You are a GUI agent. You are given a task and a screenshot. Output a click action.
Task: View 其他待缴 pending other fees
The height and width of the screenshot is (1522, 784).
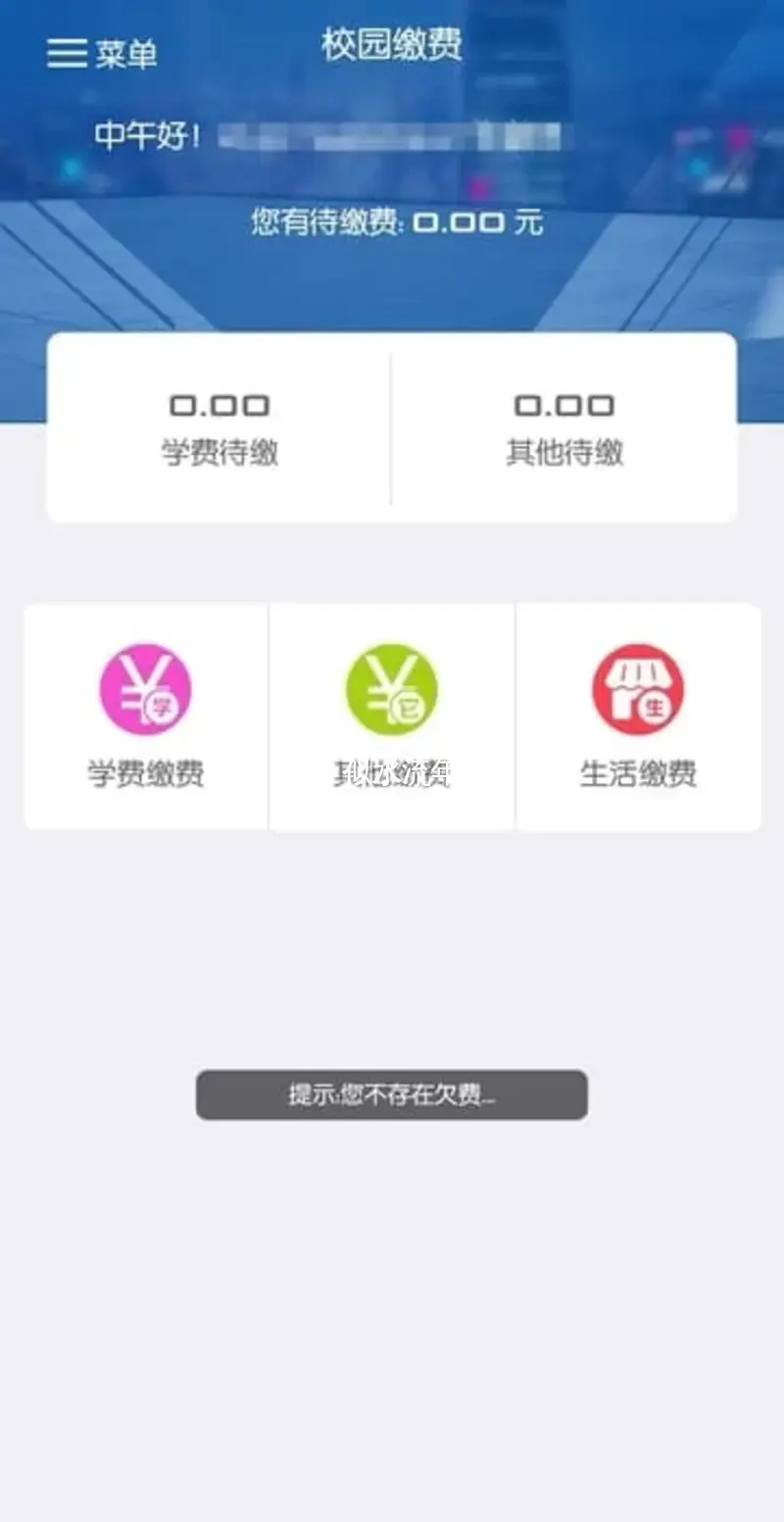[564, 428]
